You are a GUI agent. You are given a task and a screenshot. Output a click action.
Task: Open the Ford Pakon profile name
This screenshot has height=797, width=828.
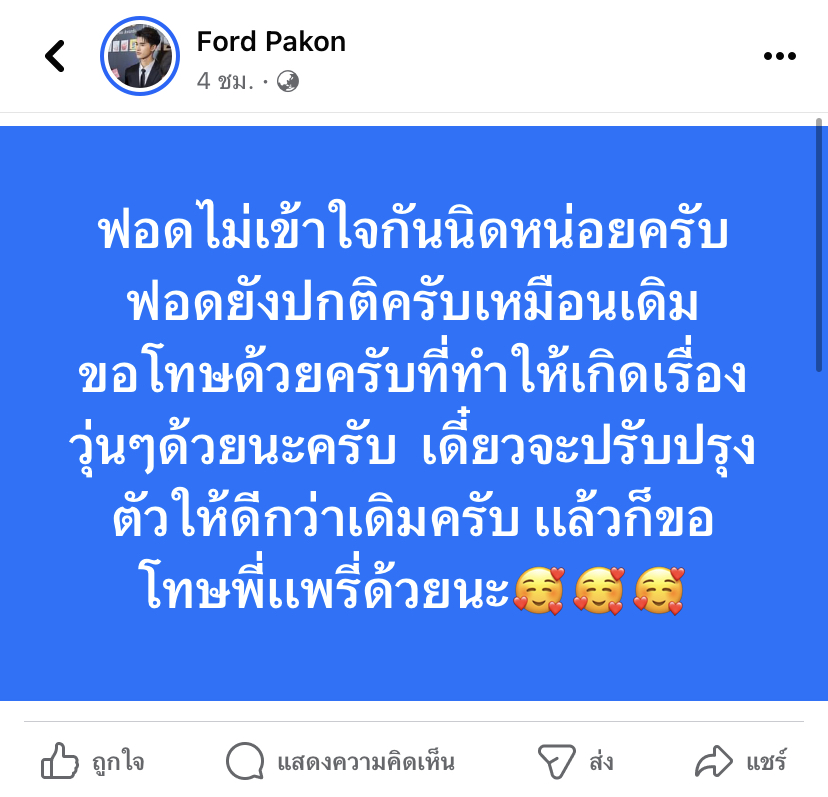tap(271, 41)
